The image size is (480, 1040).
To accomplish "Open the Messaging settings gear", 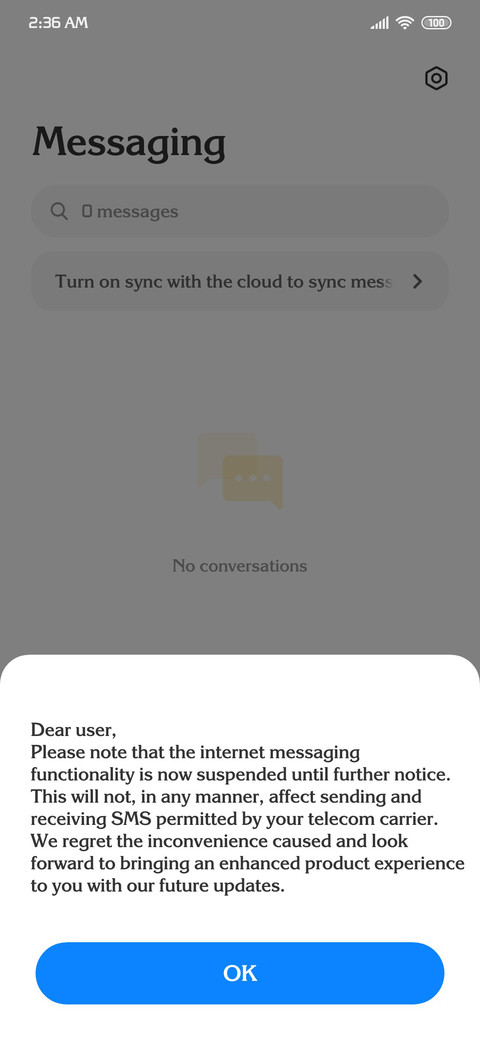I will coord(436,79).
